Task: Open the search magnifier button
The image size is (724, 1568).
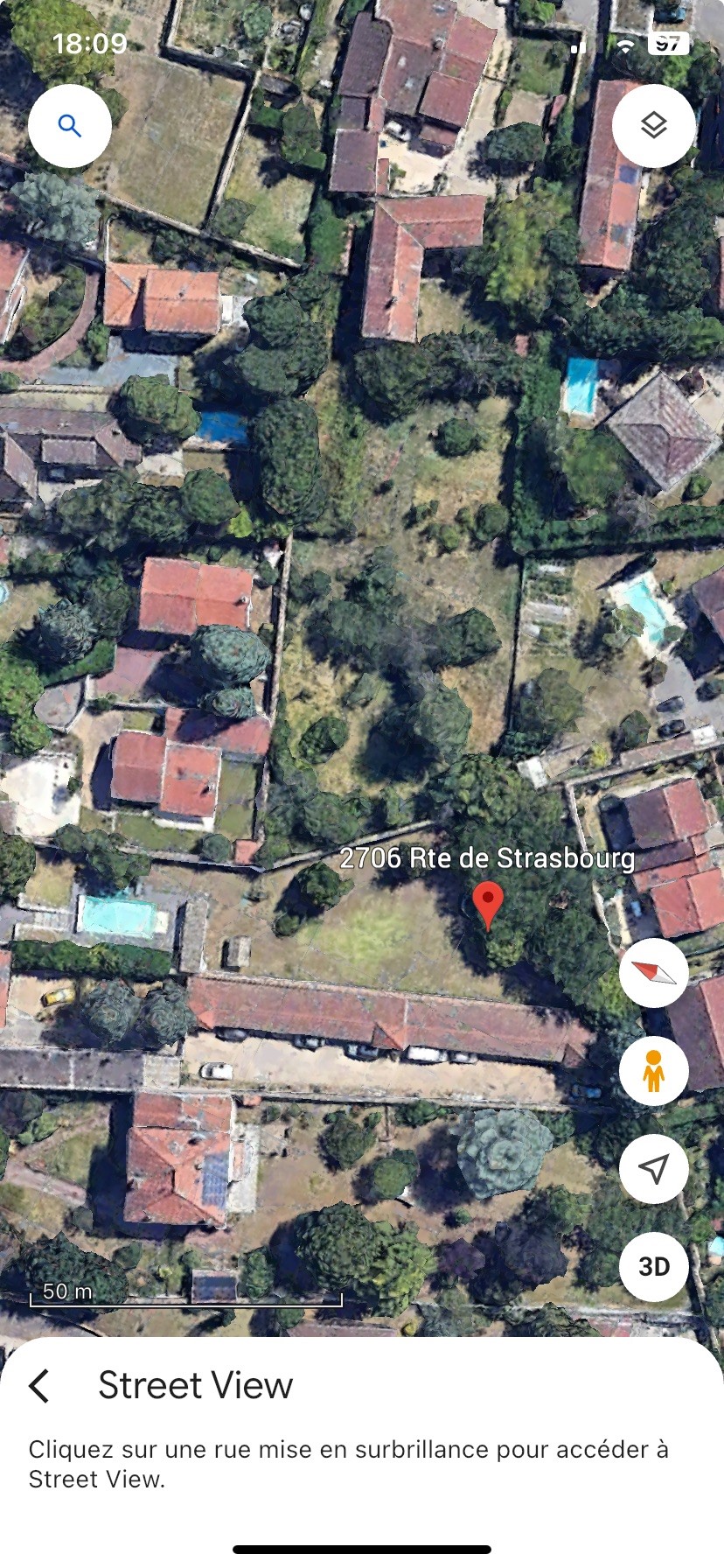Action: tap(70, 126)
